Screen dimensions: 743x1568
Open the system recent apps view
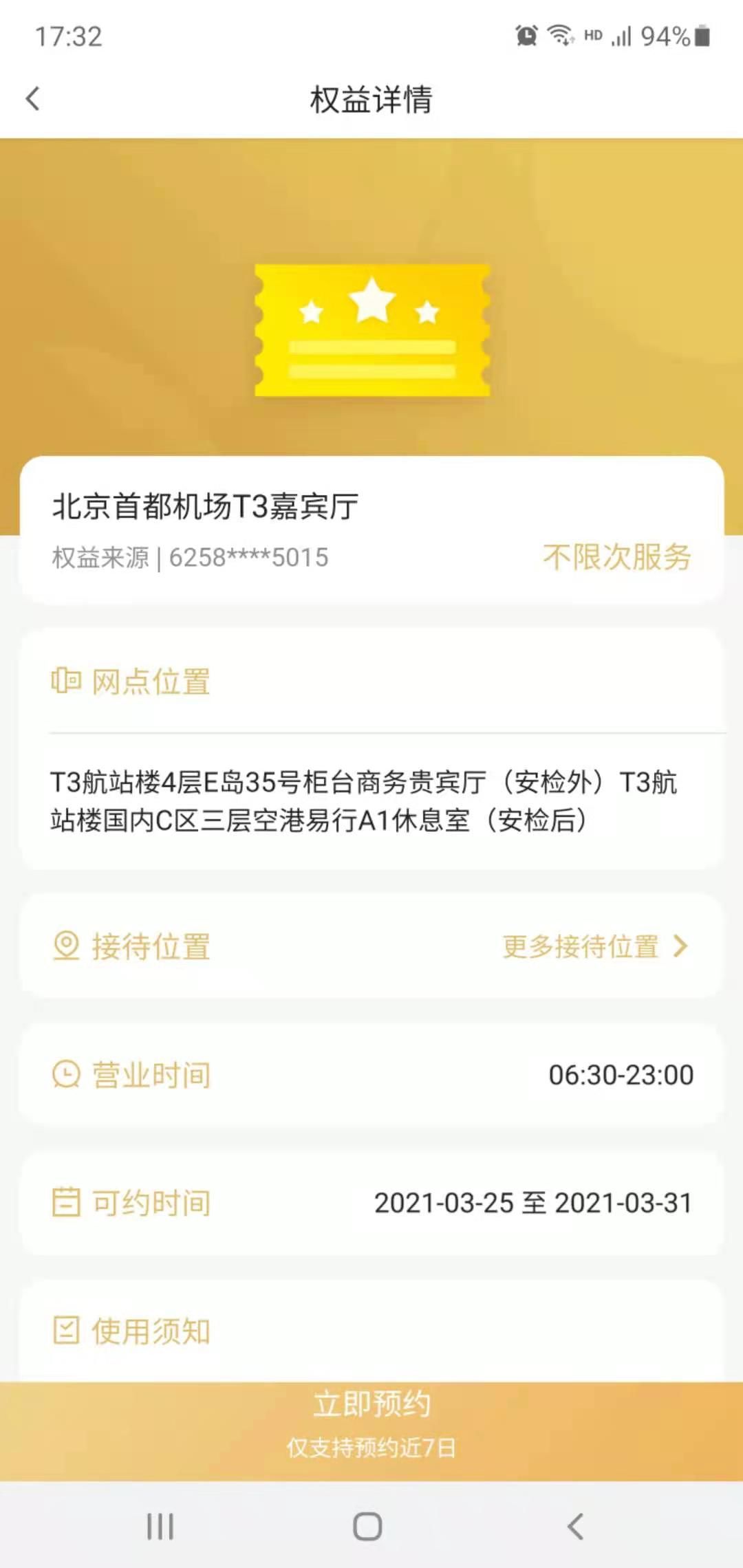click(x=160, y=1526)
